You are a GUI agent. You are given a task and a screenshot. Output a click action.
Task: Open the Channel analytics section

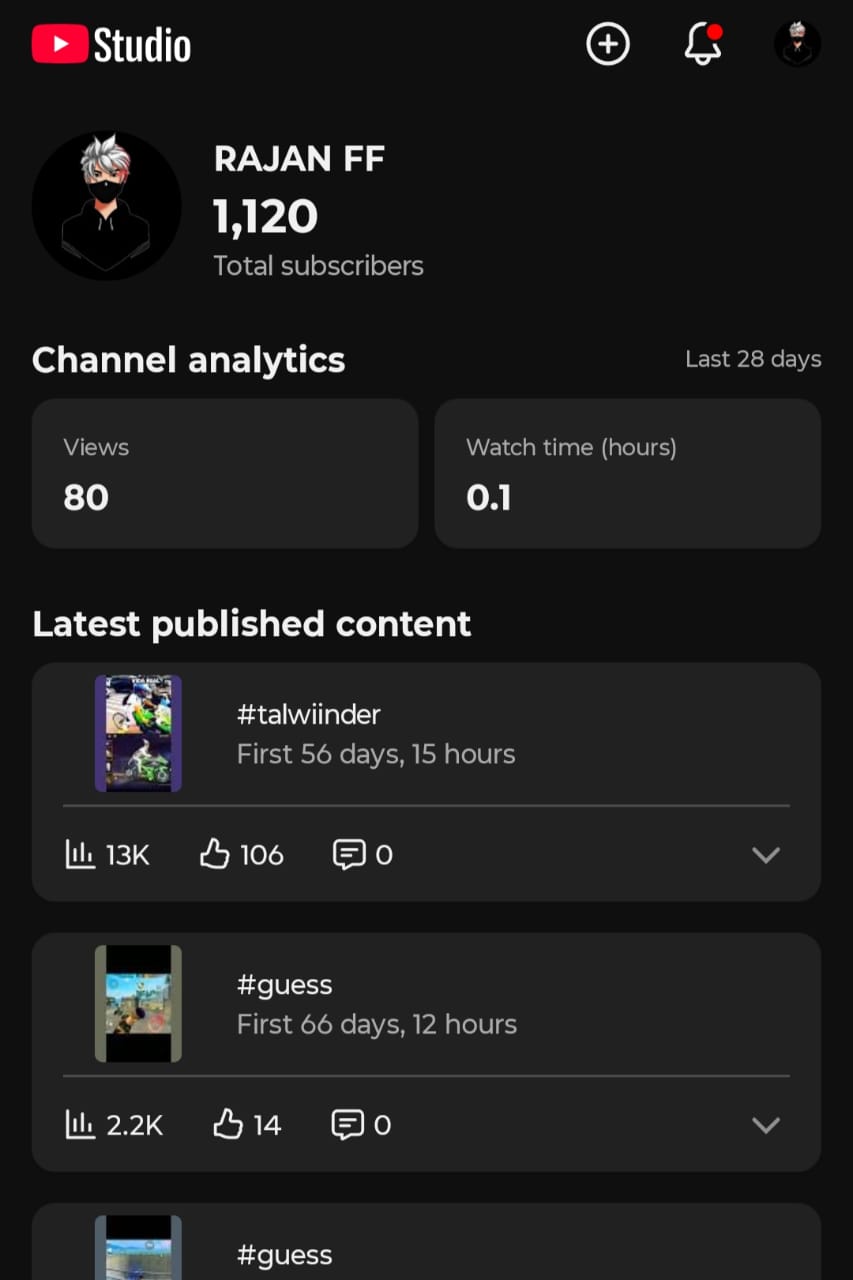point(188,360)
